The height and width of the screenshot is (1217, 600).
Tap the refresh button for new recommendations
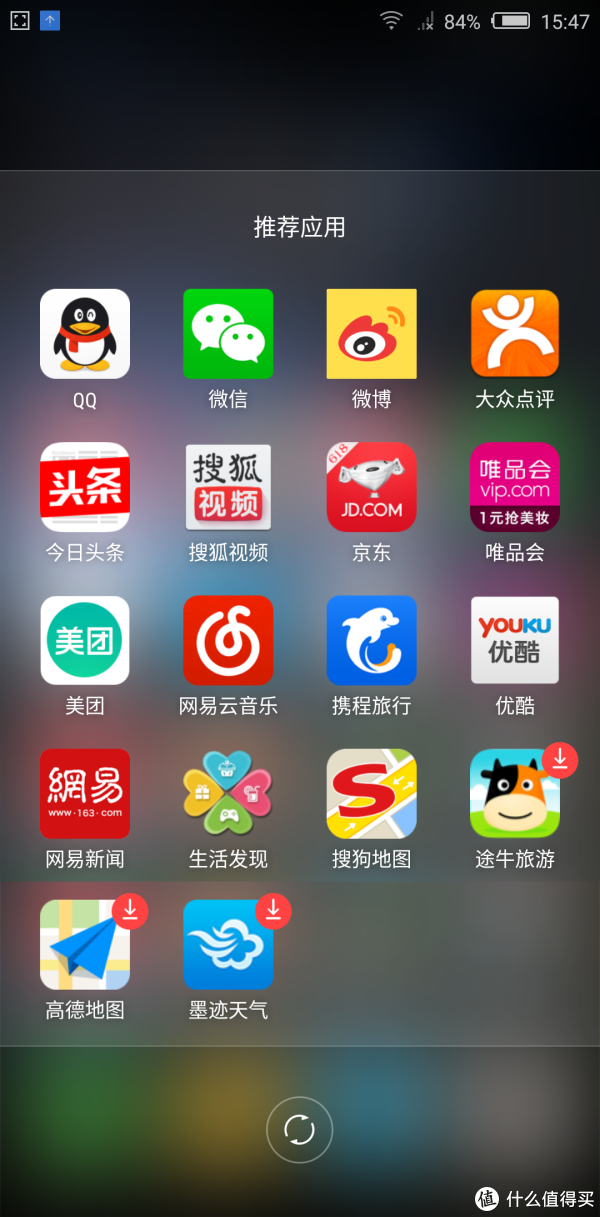(x=299, y=1130)
